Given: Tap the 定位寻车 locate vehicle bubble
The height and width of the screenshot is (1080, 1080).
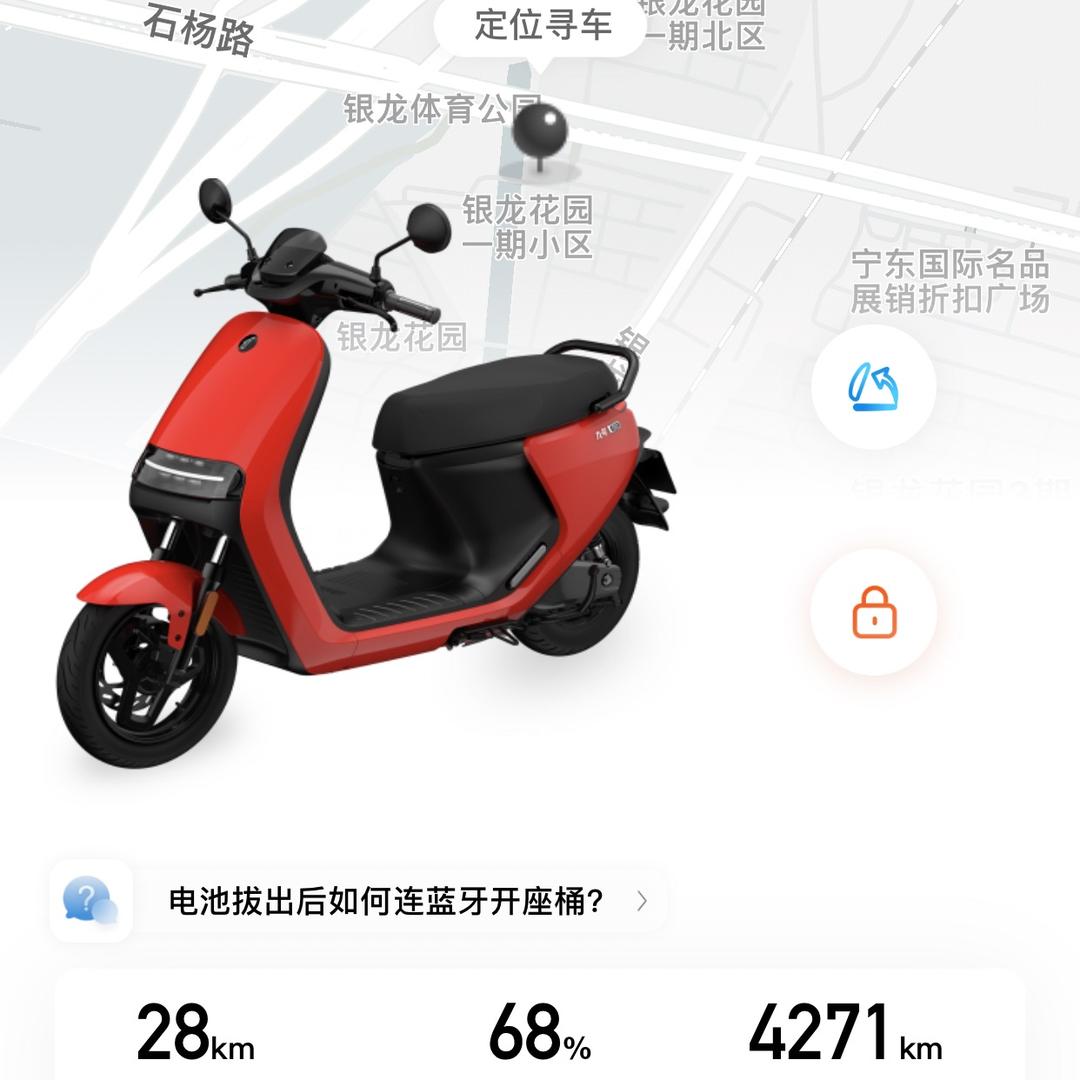Looking at the screenshot, I should coord(541,26).
